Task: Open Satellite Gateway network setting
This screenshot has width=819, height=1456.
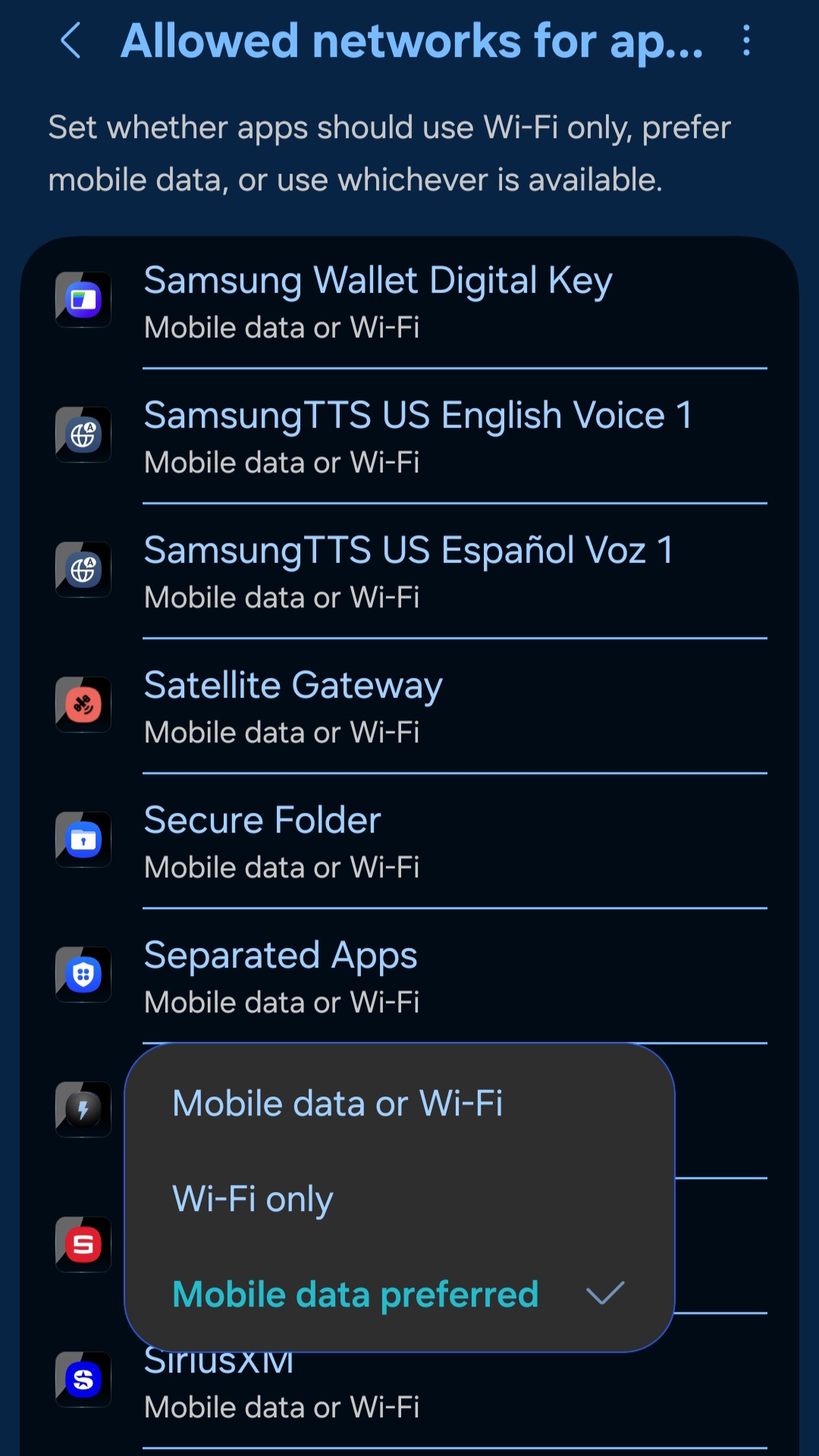Action: [x=409, y=707]
